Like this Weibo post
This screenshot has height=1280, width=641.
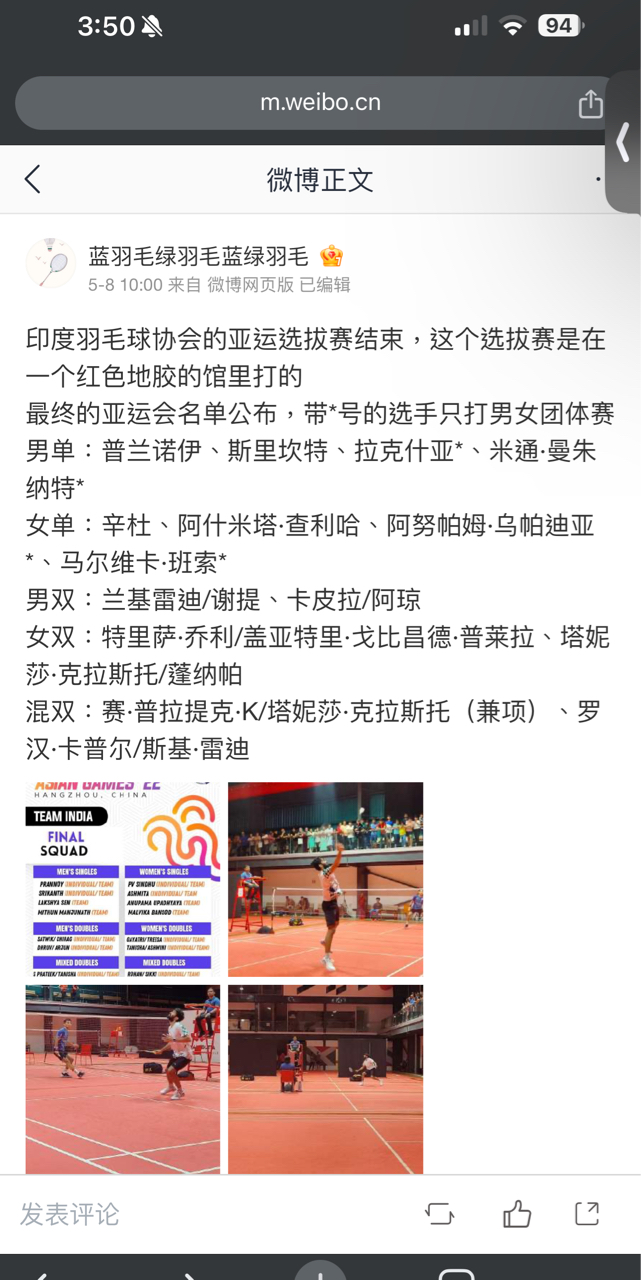(516, 1214)
